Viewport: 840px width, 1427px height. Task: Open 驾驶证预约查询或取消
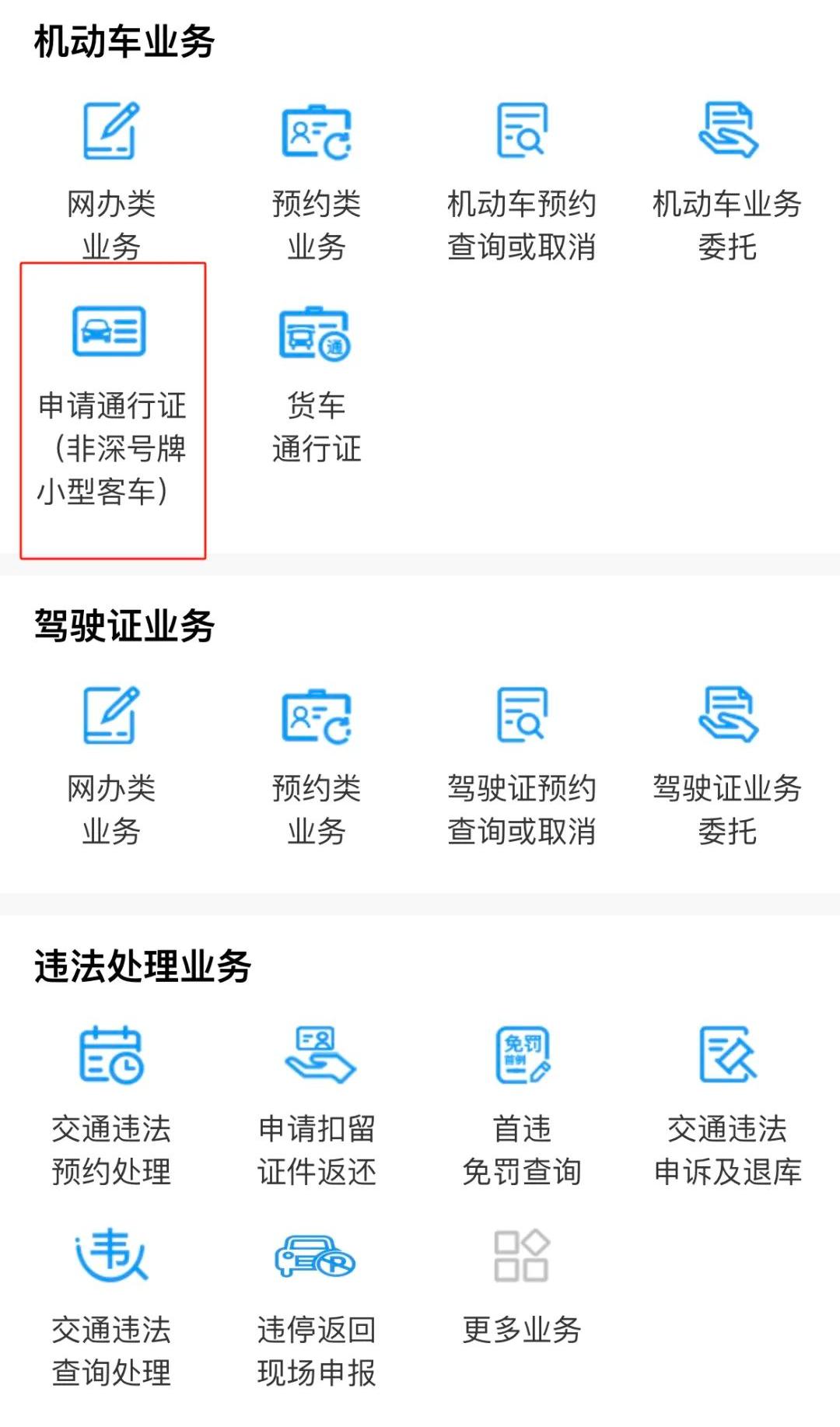(x=522, y=716)
